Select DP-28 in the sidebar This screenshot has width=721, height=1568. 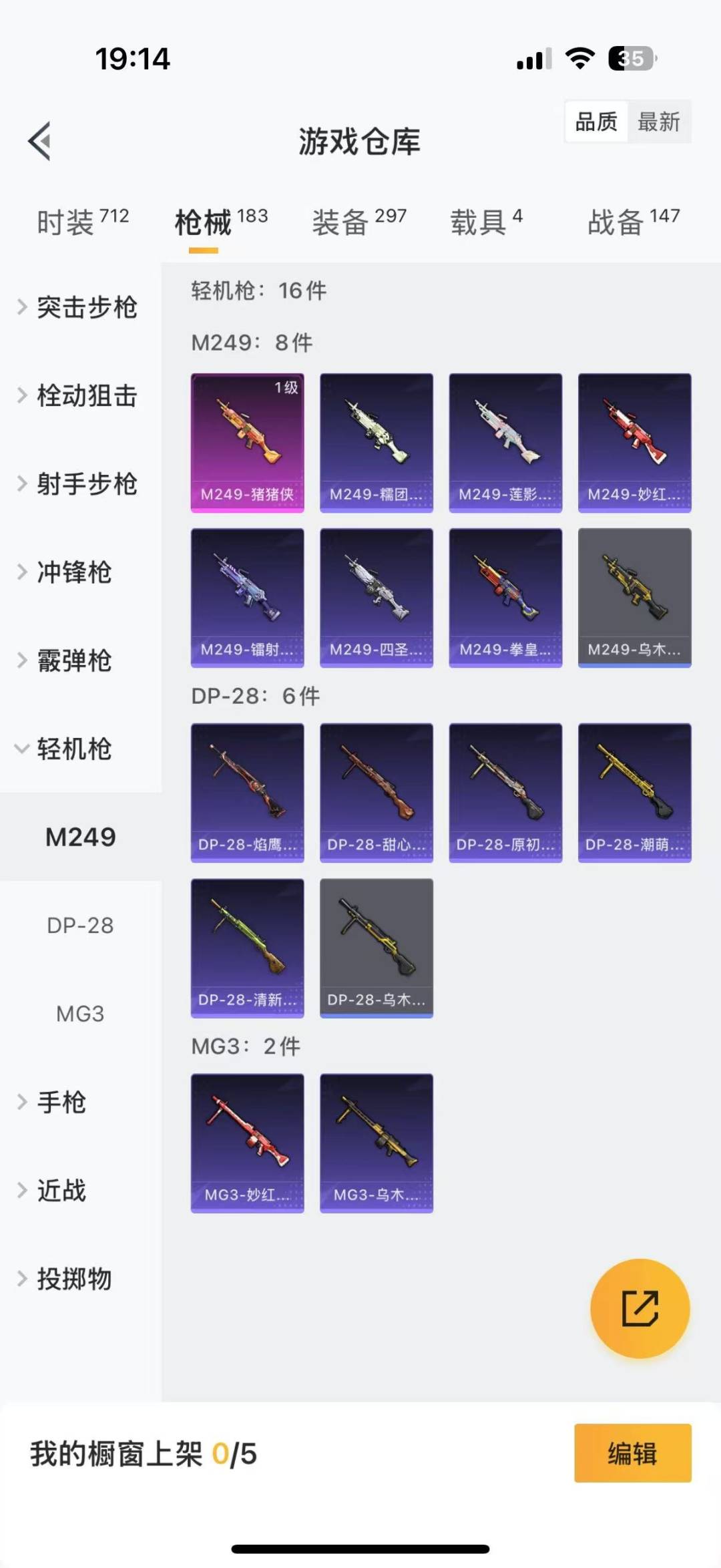[80, 926]
